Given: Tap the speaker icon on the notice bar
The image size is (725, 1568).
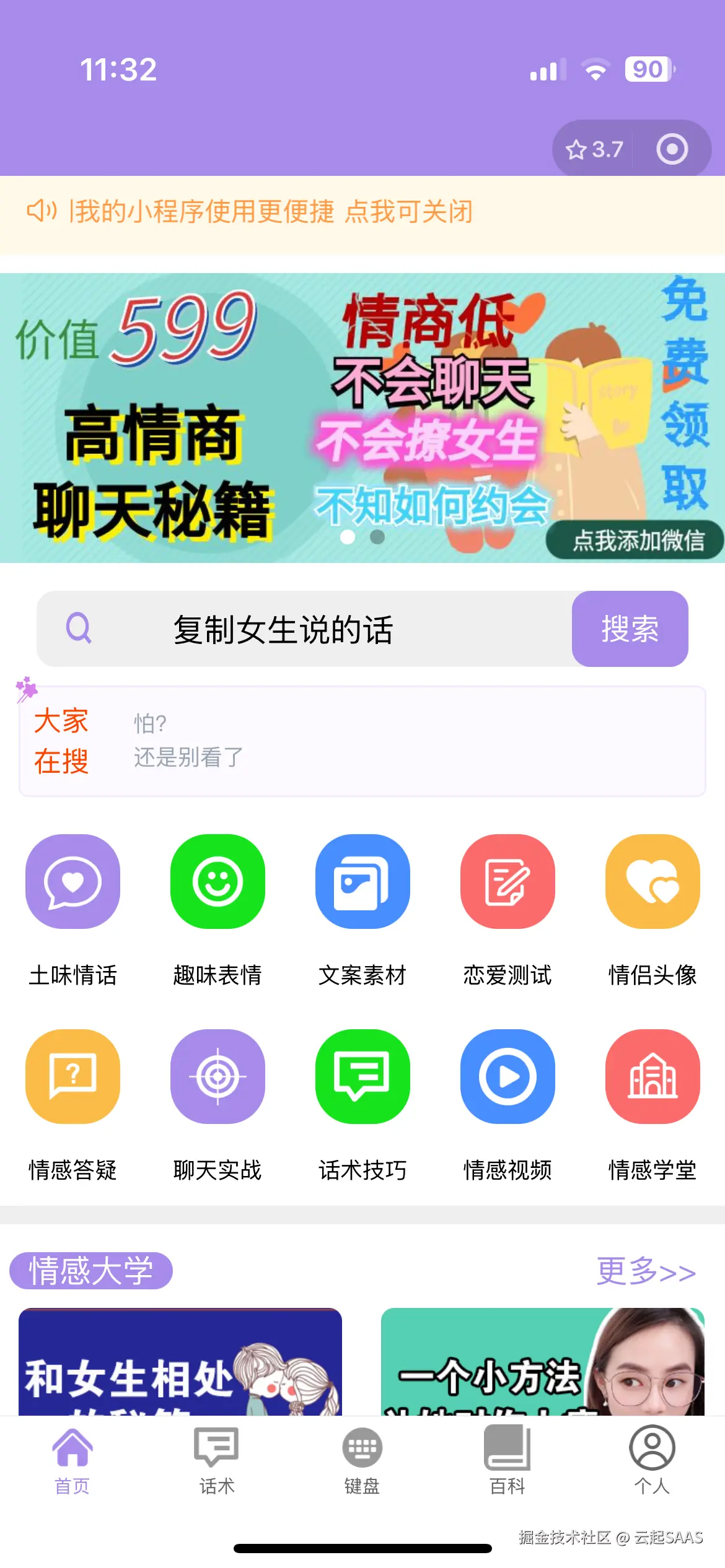Looking at the screenshot, I should (42, 211).
